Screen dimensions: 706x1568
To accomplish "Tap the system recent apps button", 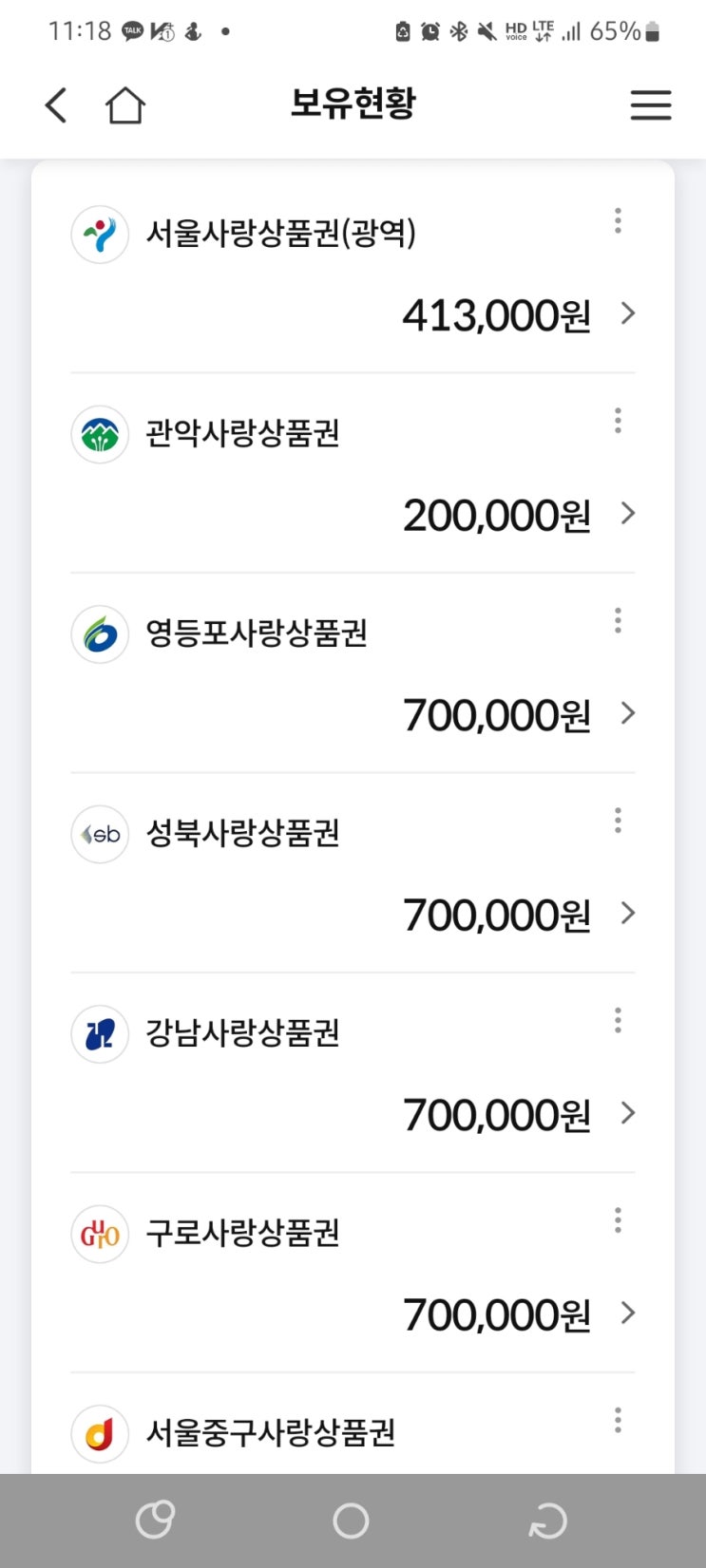I will tap(155, 1520).
